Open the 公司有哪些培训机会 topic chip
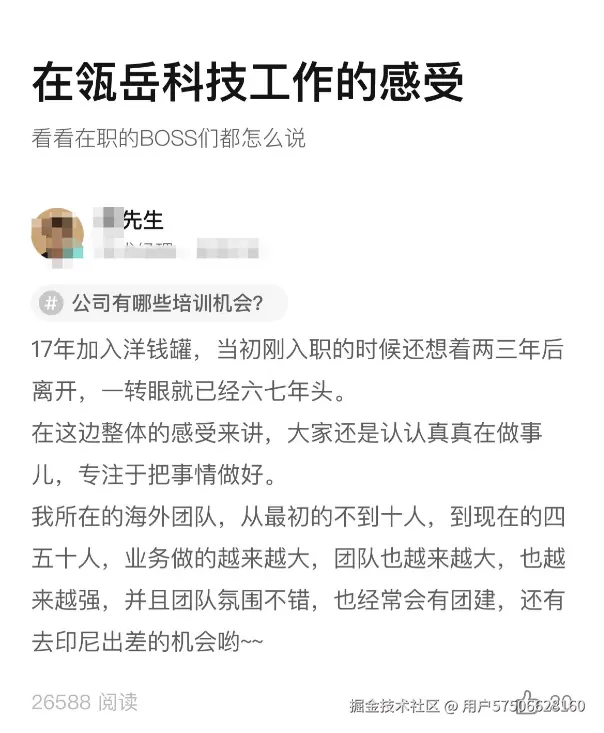Screen dimensions: 604x733 [160, 302]
